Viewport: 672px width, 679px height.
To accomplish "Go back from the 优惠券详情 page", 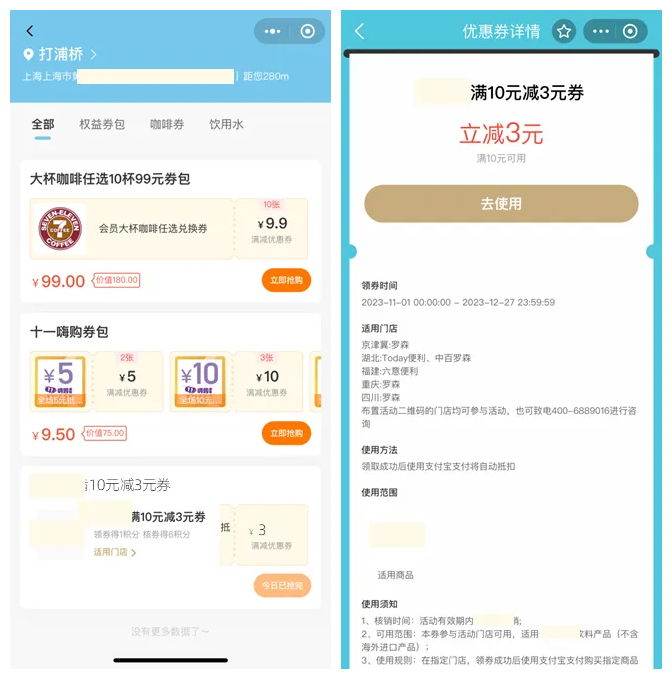I will pos(360,32).
